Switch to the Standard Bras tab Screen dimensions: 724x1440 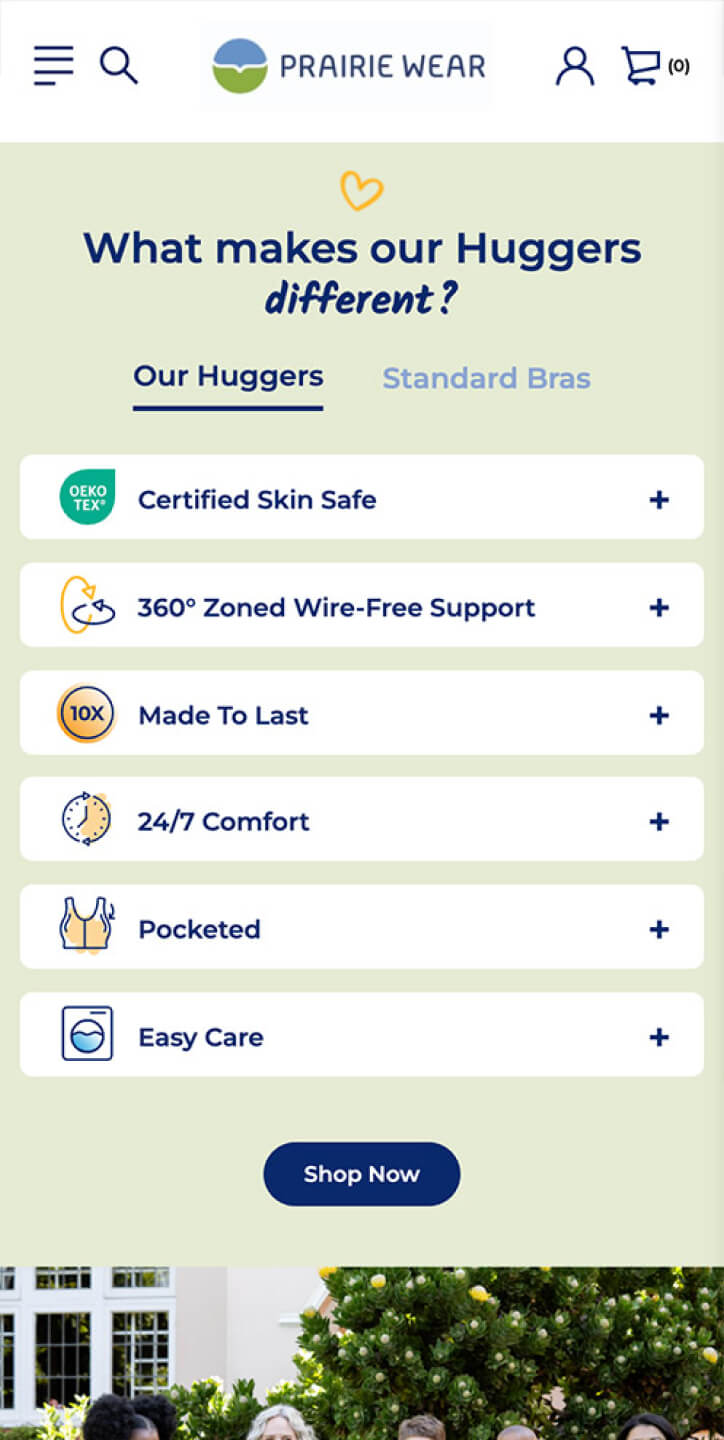(486, 379)
